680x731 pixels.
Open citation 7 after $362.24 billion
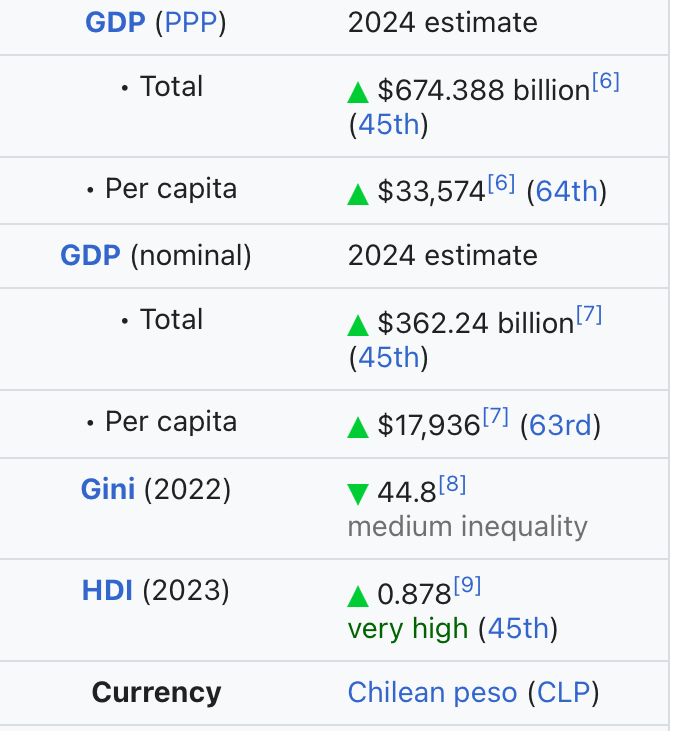click(589, 316)
